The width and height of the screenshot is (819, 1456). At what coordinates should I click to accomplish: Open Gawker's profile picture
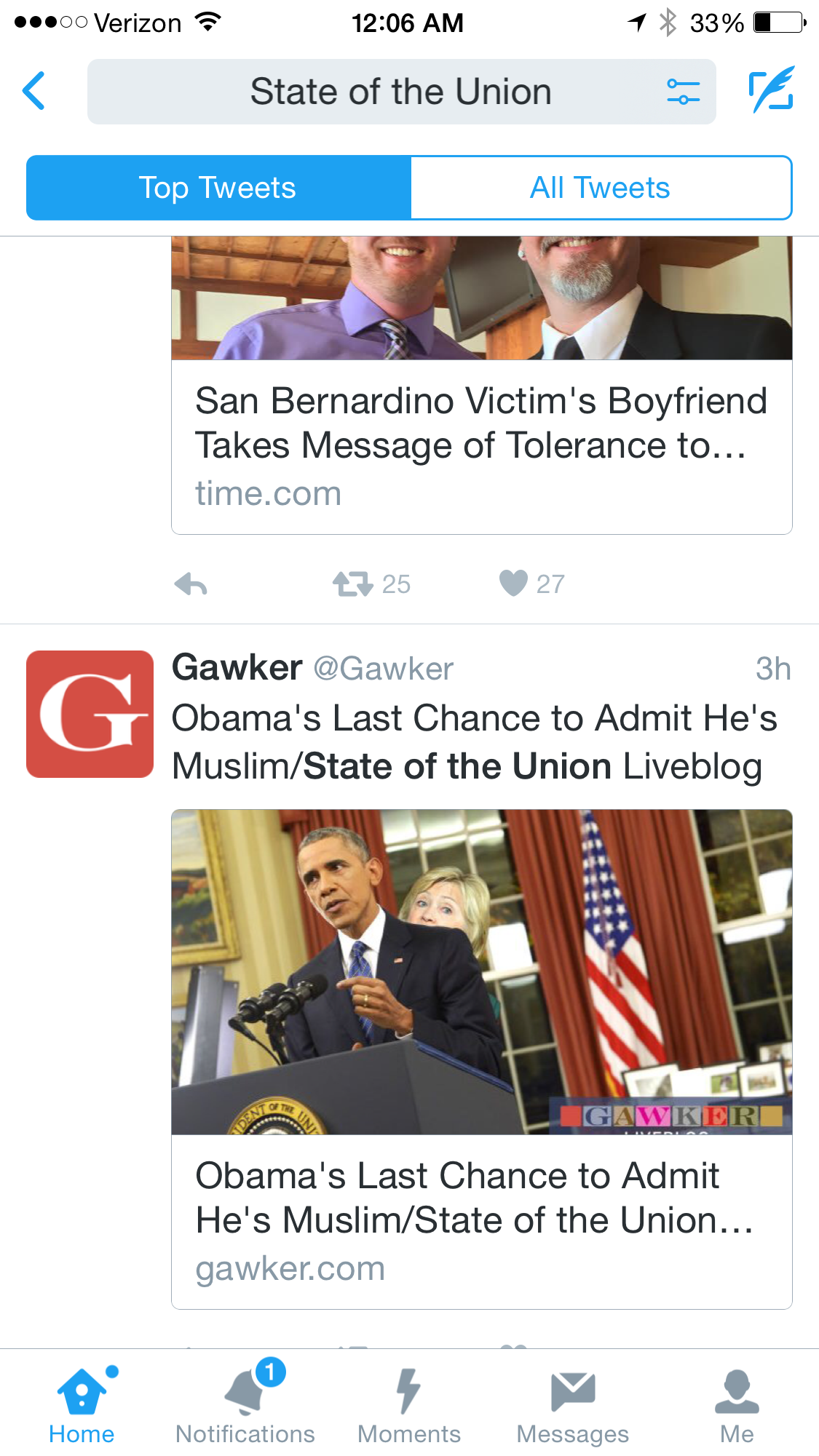point(90,714)
